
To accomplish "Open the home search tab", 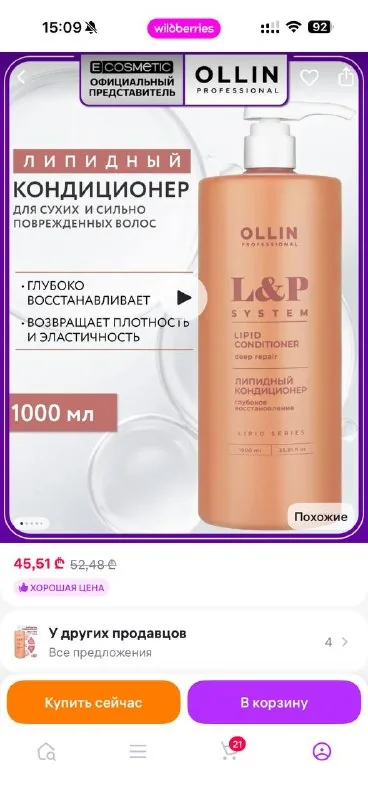I will point(46,751).
